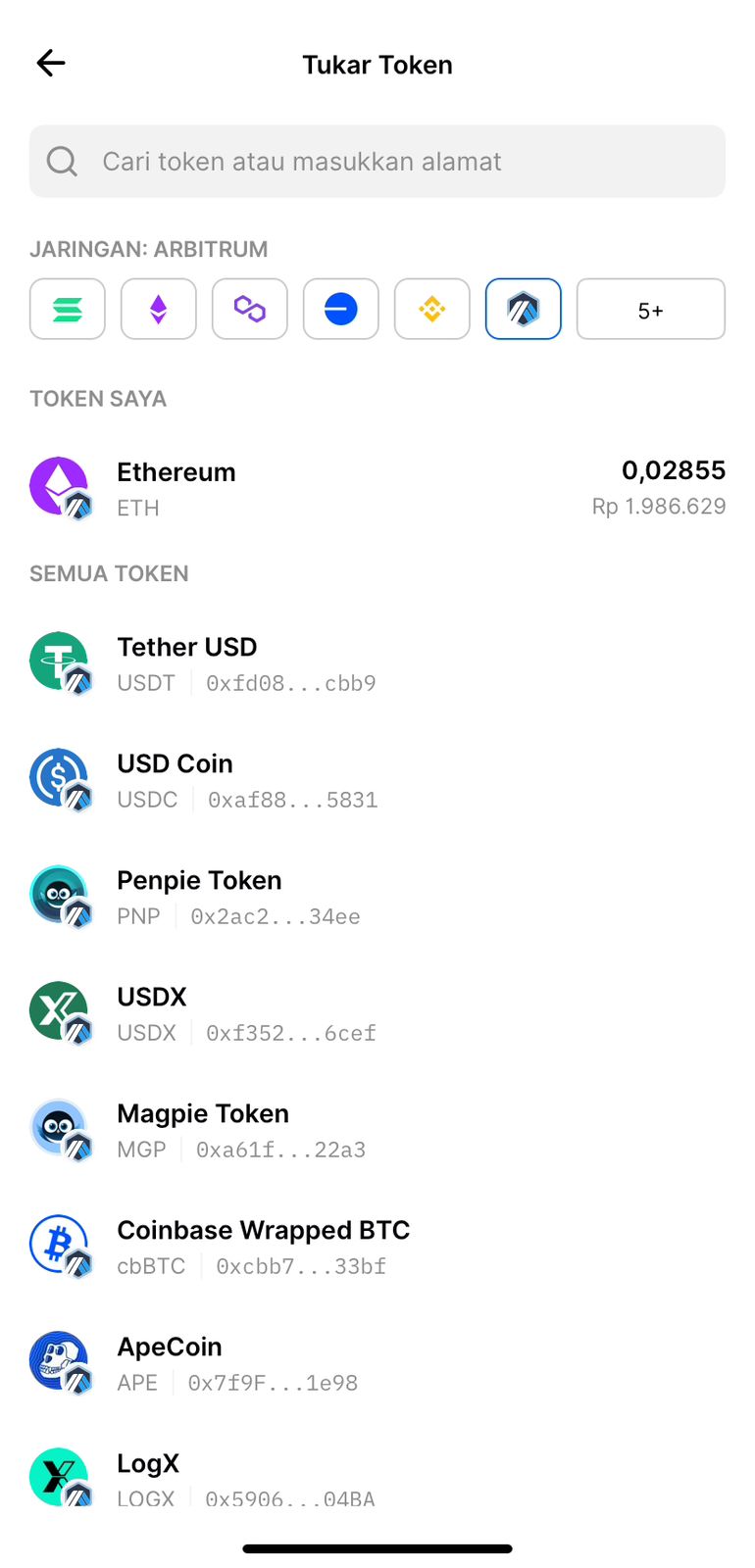Select the Solana network filter icon
The image size is (755, 1568).
(67, 309)
